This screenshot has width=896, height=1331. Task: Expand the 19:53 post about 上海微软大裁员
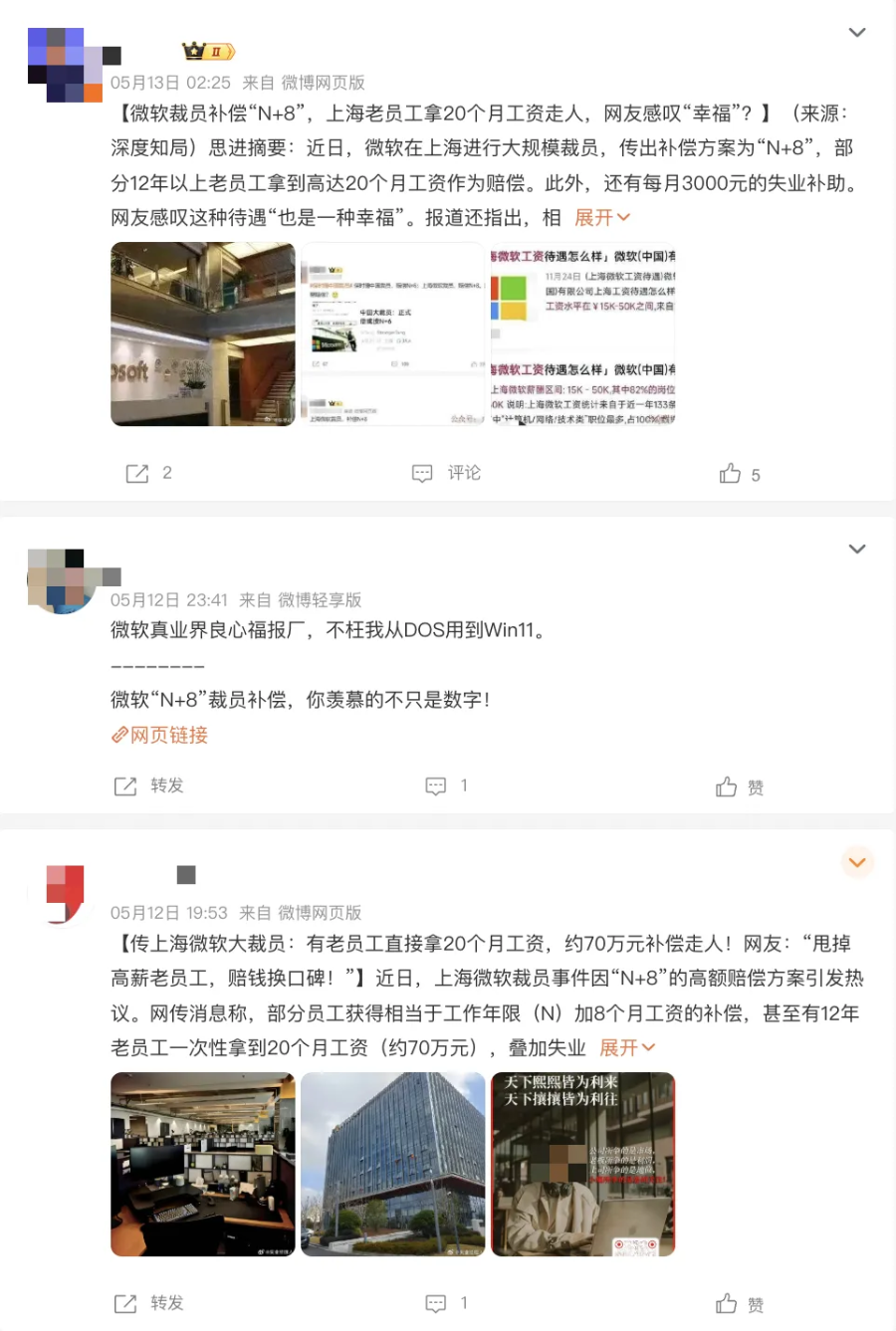626,1047
